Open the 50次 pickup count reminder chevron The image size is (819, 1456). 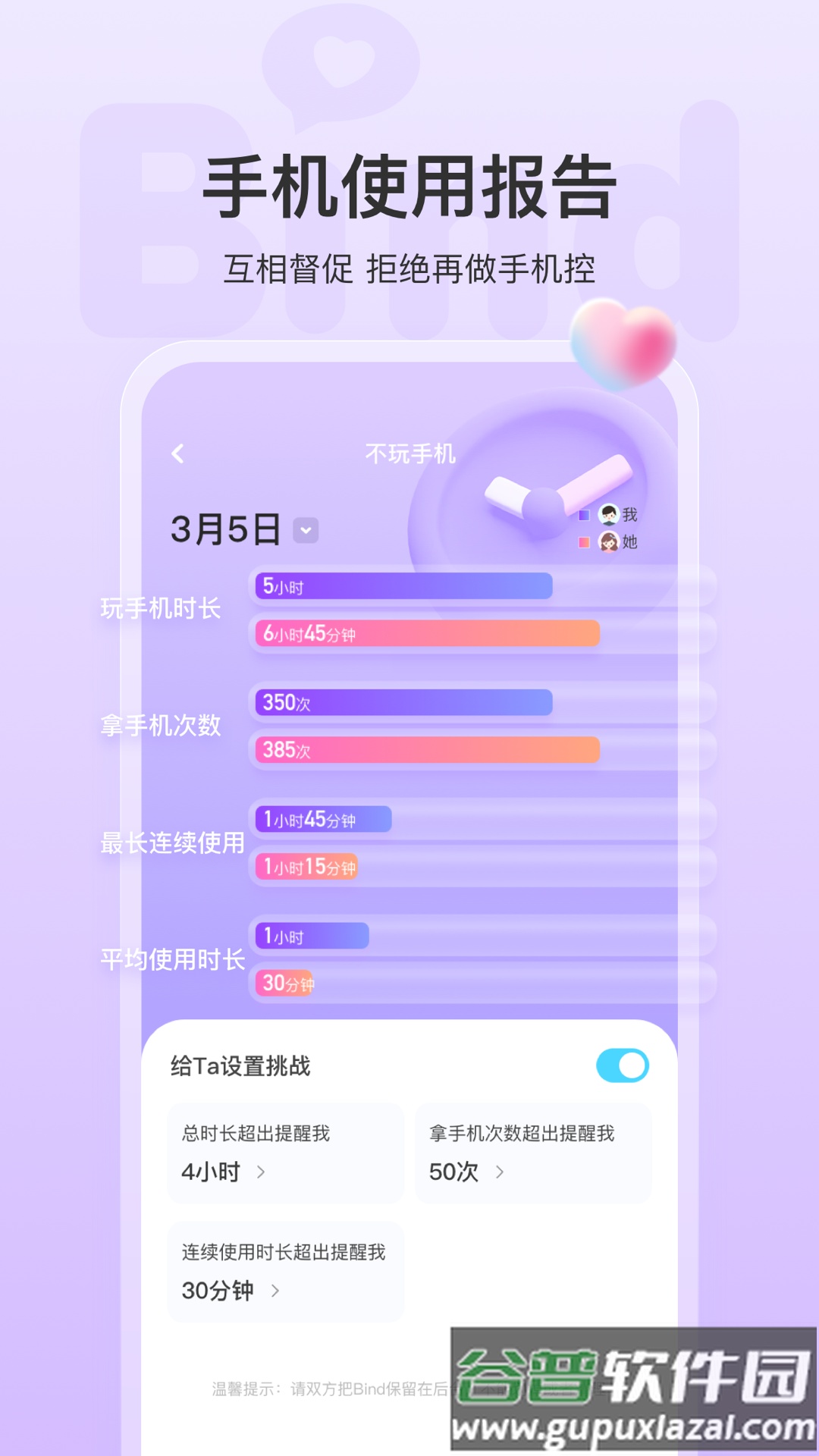point(501,1171)
